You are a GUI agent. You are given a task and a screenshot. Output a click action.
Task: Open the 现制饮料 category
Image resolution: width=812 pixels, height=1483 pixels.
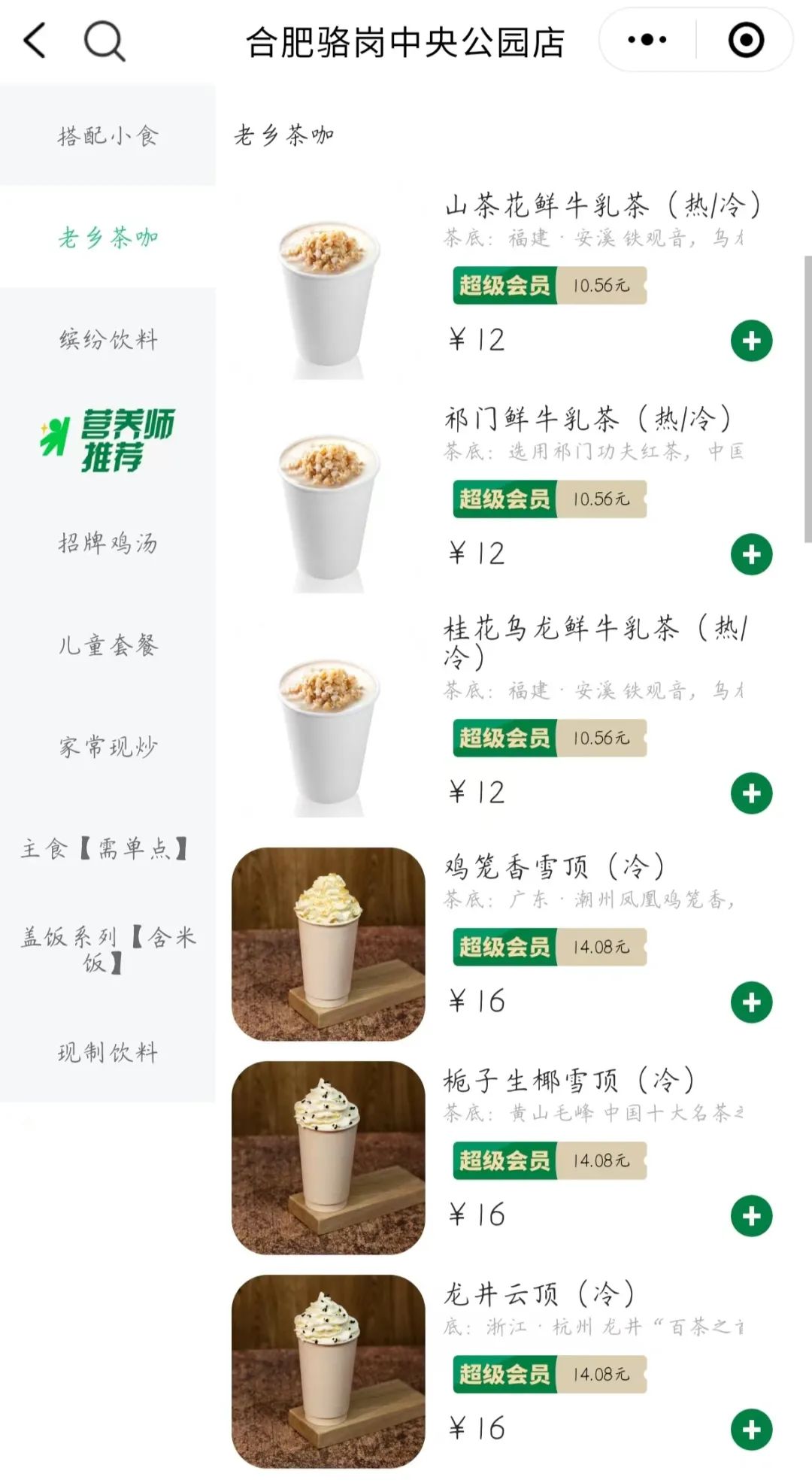(108, 1052)
